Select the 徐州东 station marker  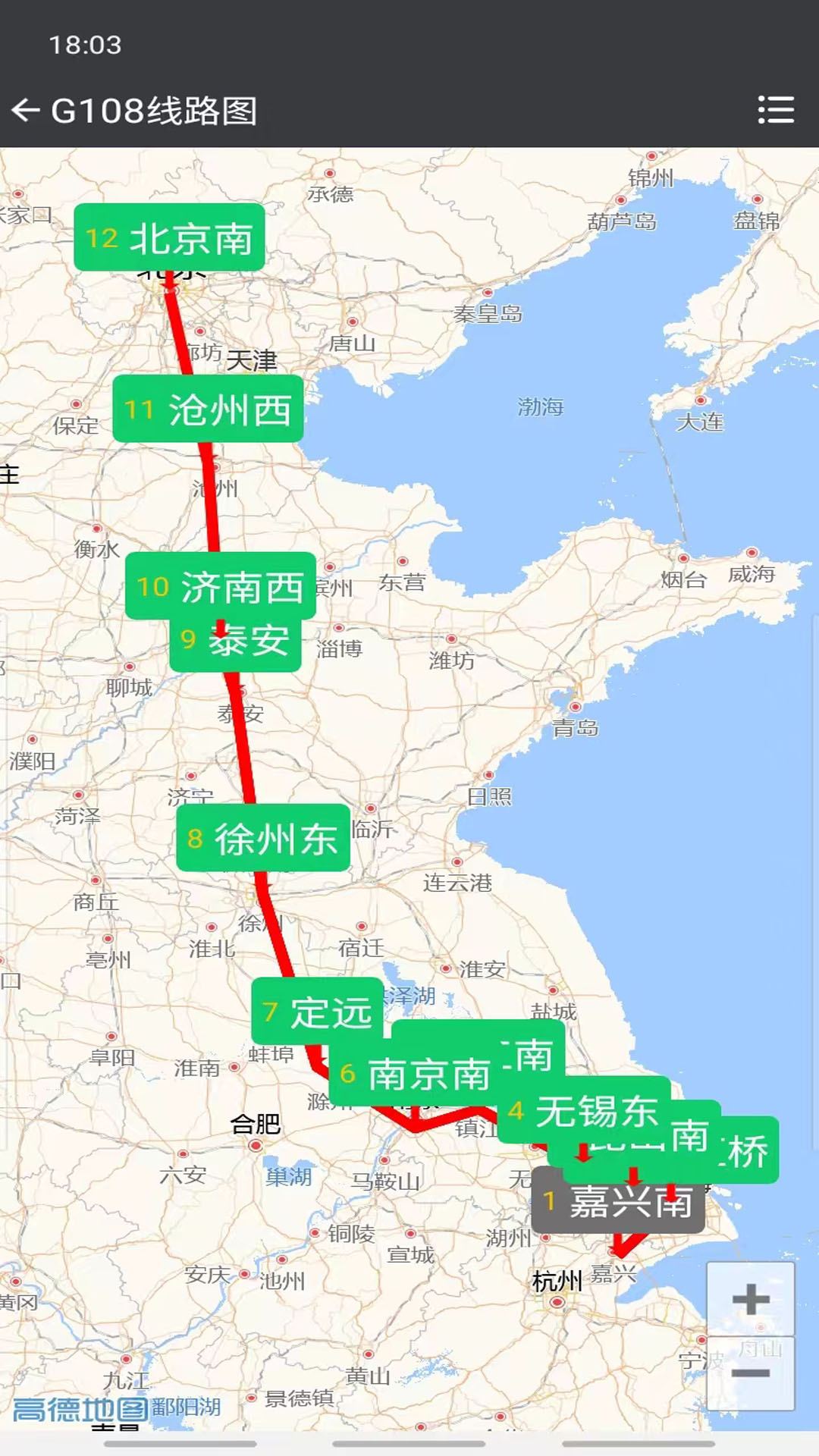[263, 838]
